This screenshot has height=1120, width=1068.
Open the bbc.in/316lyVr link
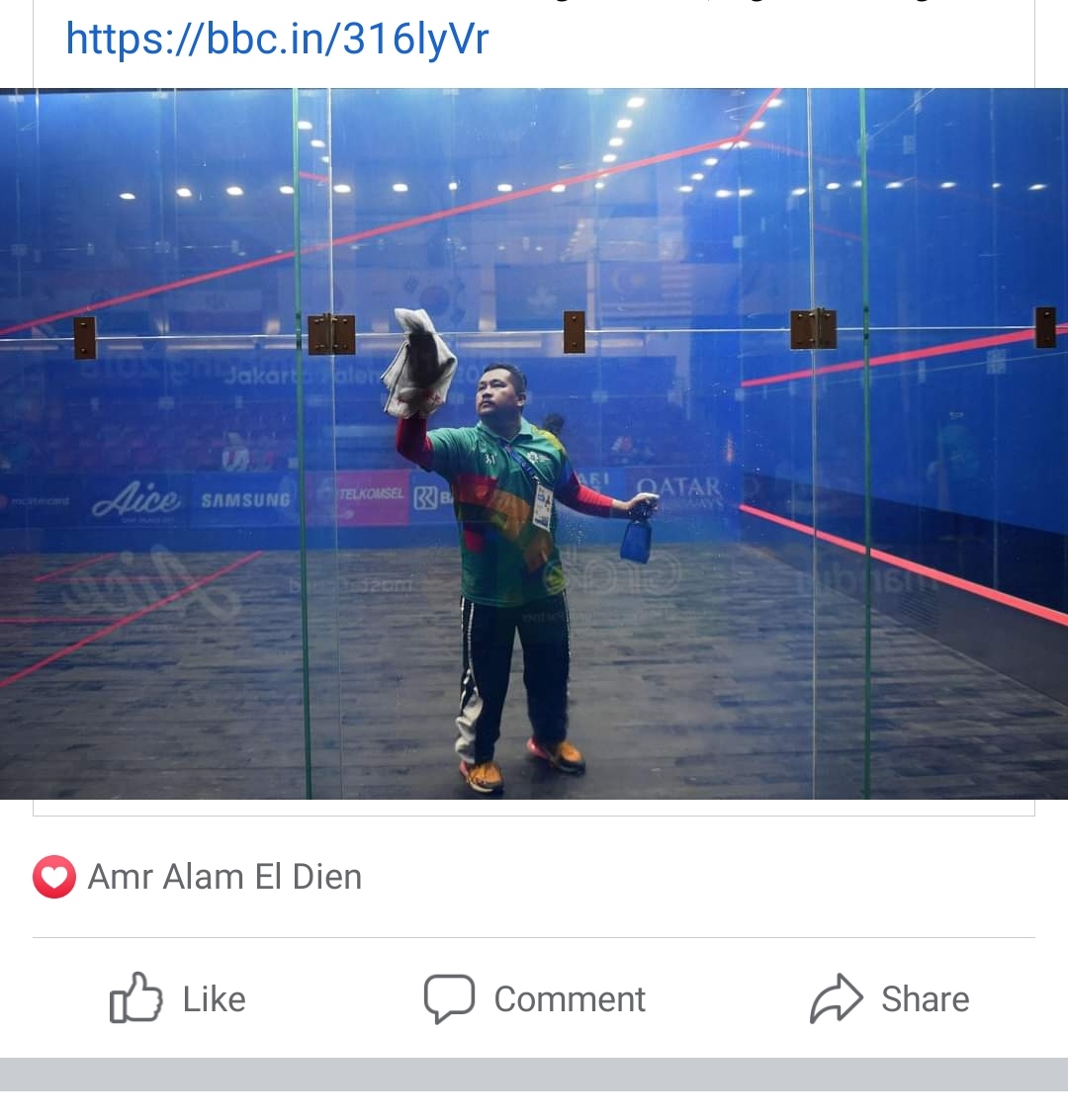click(277, 39)
